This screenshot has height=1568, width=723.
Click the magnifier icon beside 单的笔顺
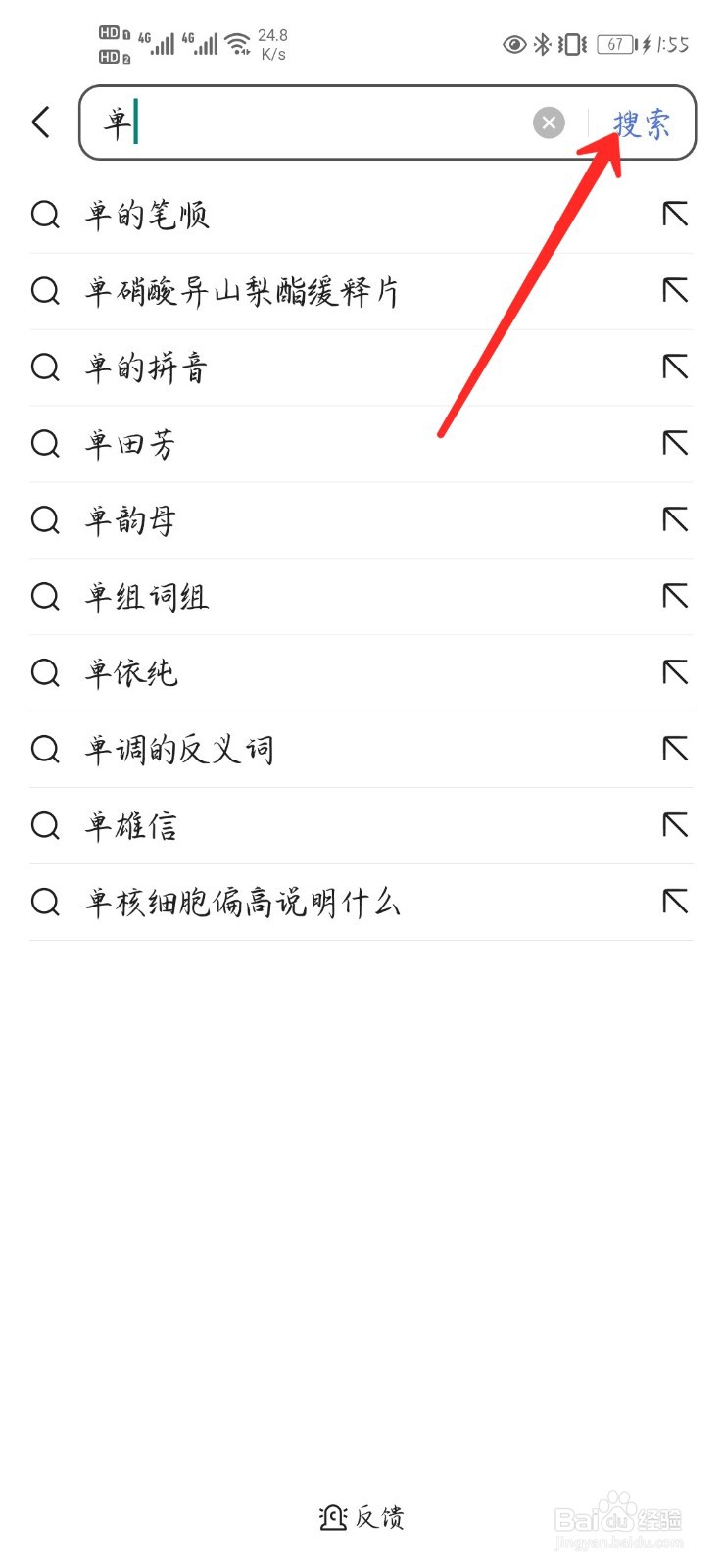tap(45, 216)
